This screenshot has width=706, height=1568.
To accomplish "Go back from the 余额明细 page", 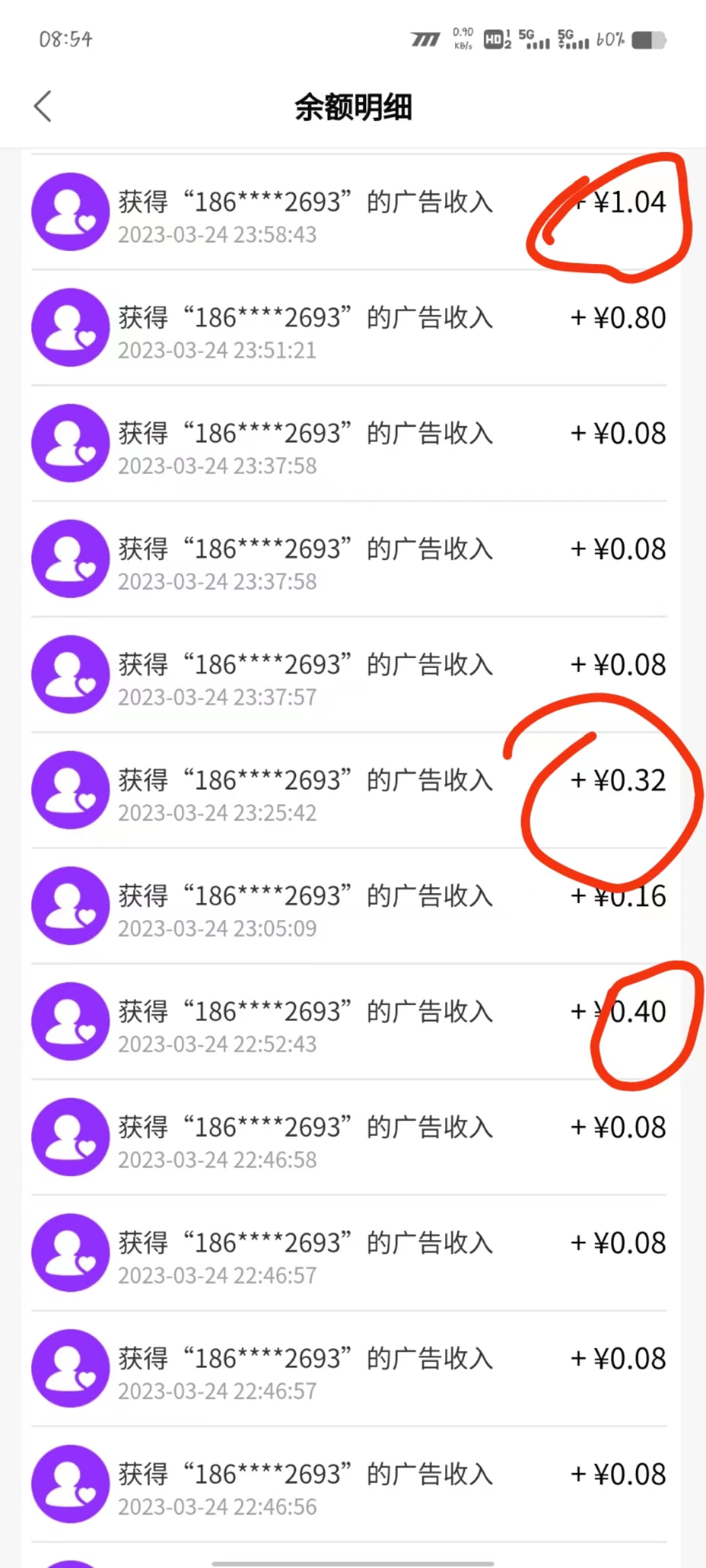I will (43, 106).
